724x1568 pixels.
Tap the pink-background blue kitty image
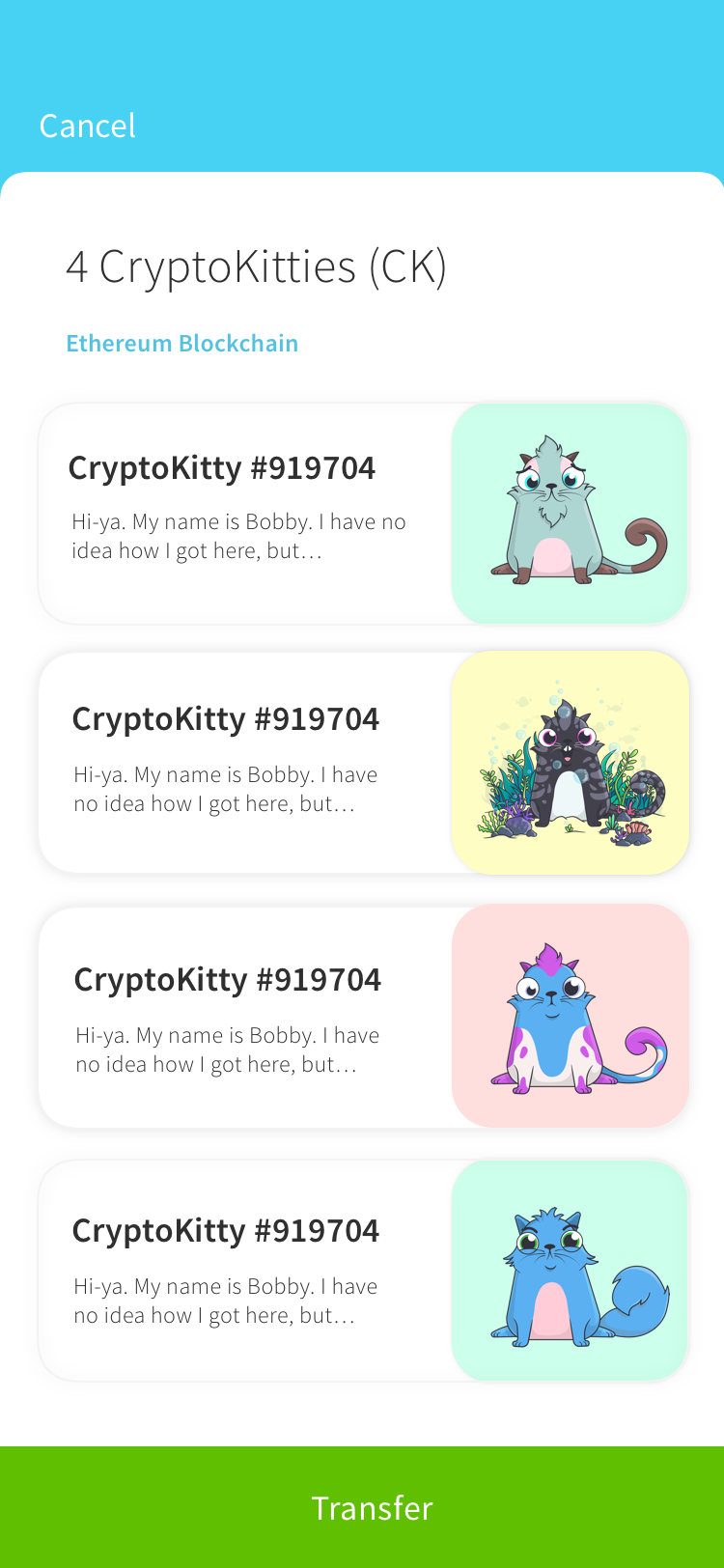click(569, 1016)
